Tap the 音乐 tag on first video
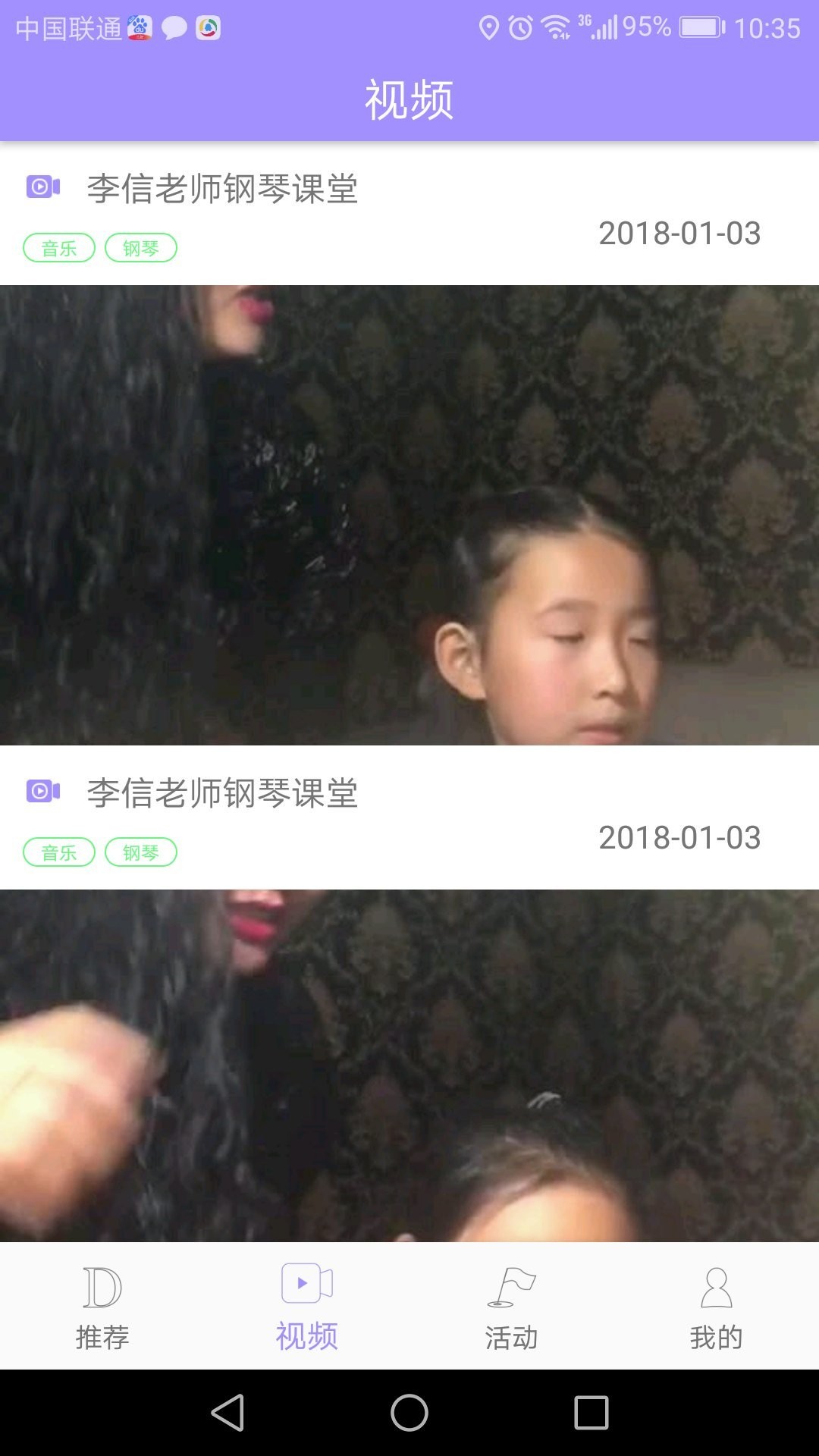 click(x=59, y=248)
